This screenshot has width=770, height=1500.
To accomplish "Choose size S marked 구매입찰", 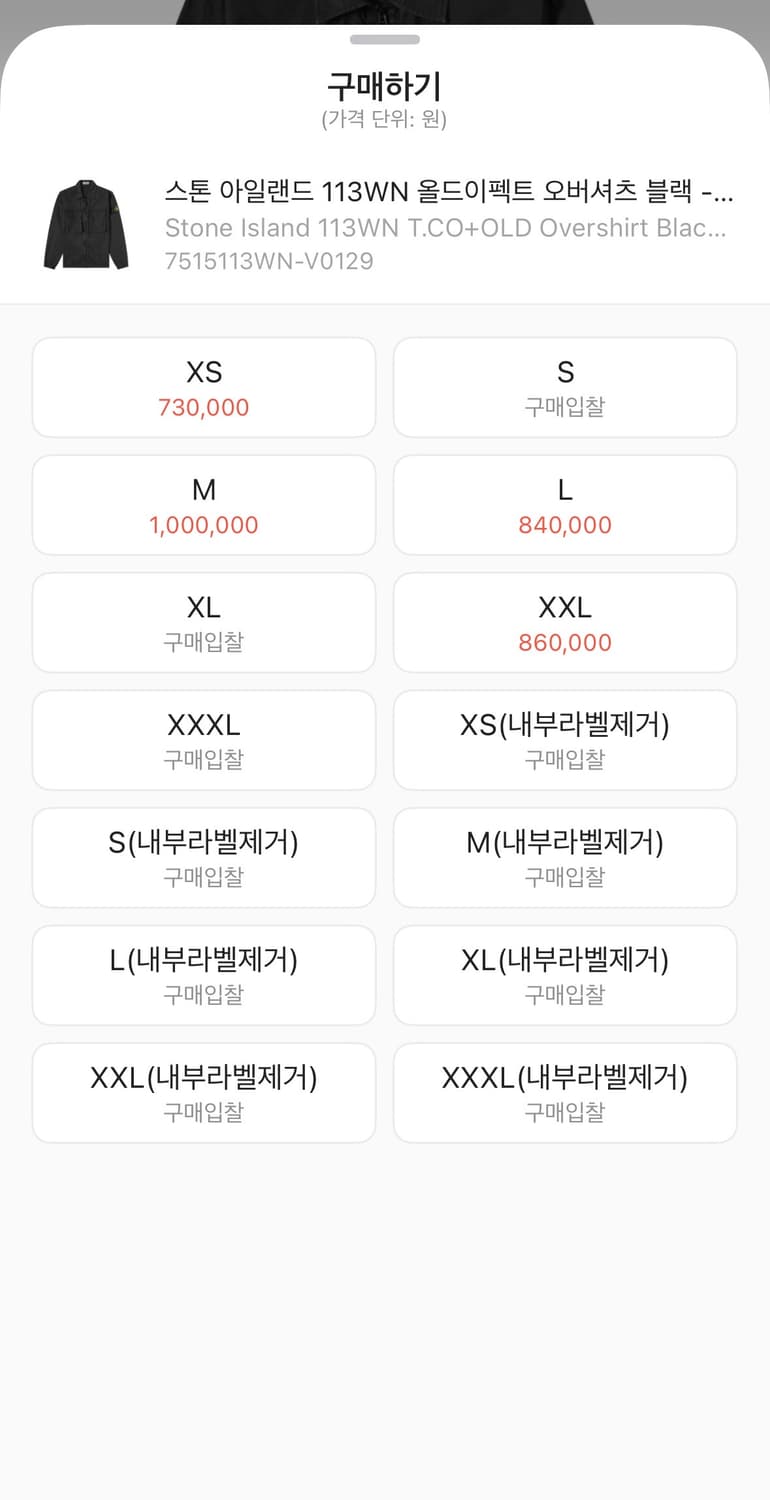I will [565, 388].
